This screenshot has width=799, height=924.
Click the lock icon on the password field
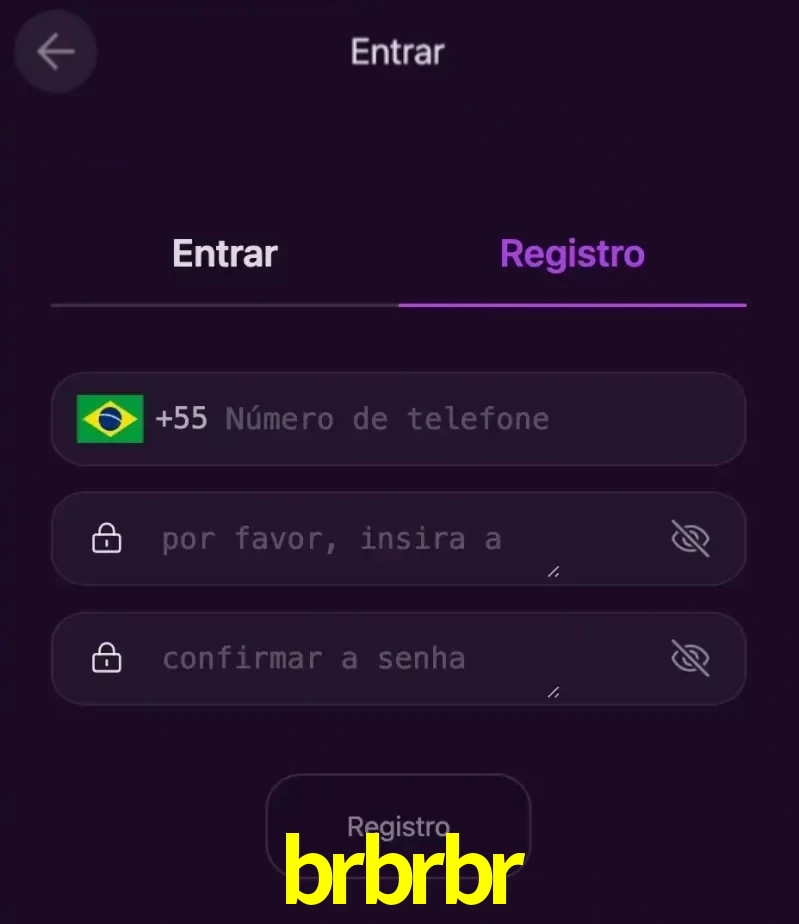click(x=106, y=538)
